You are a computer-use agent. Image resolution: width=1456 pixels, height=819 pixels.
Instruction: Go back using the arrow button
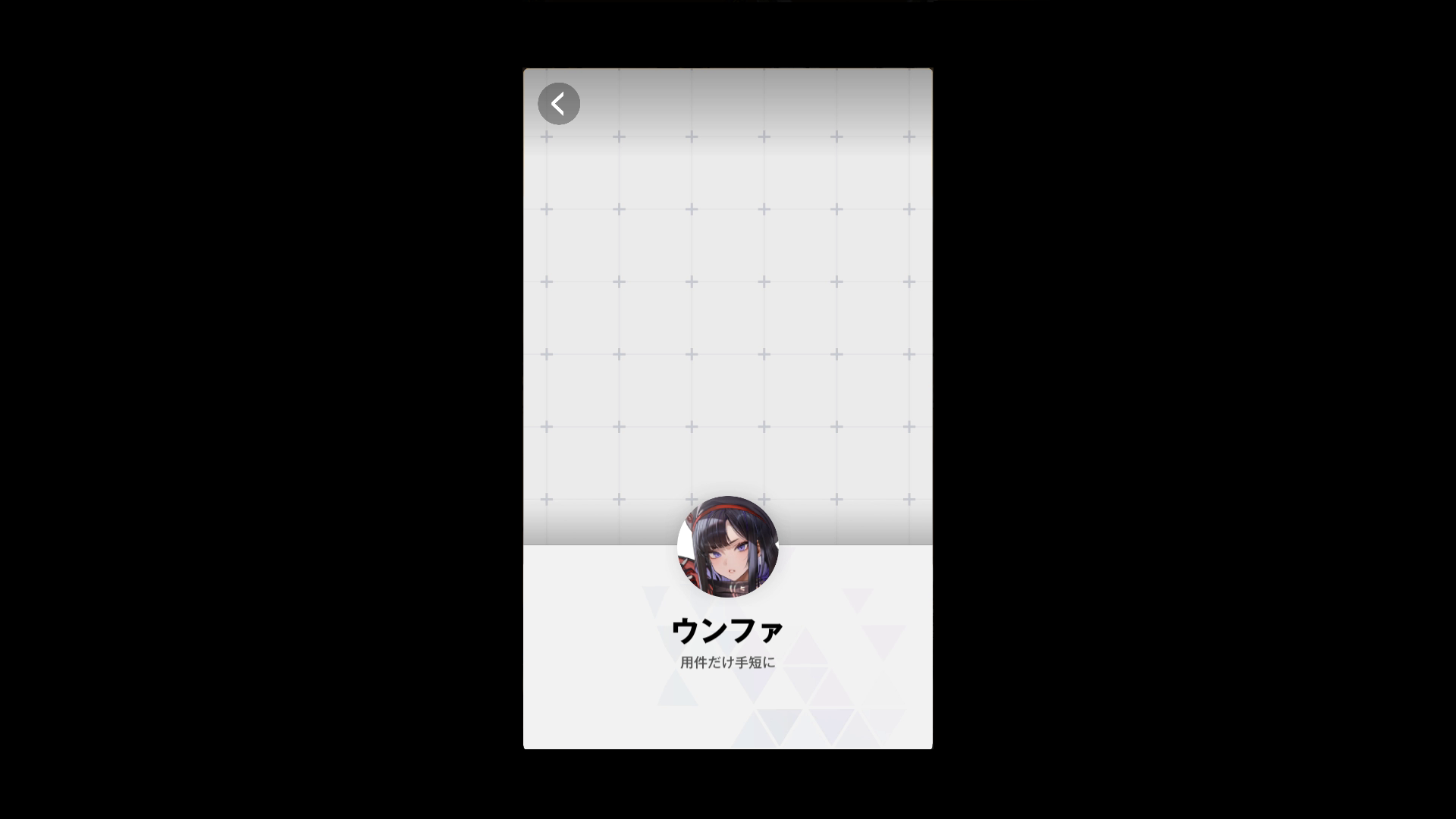(x=559, y=104)
